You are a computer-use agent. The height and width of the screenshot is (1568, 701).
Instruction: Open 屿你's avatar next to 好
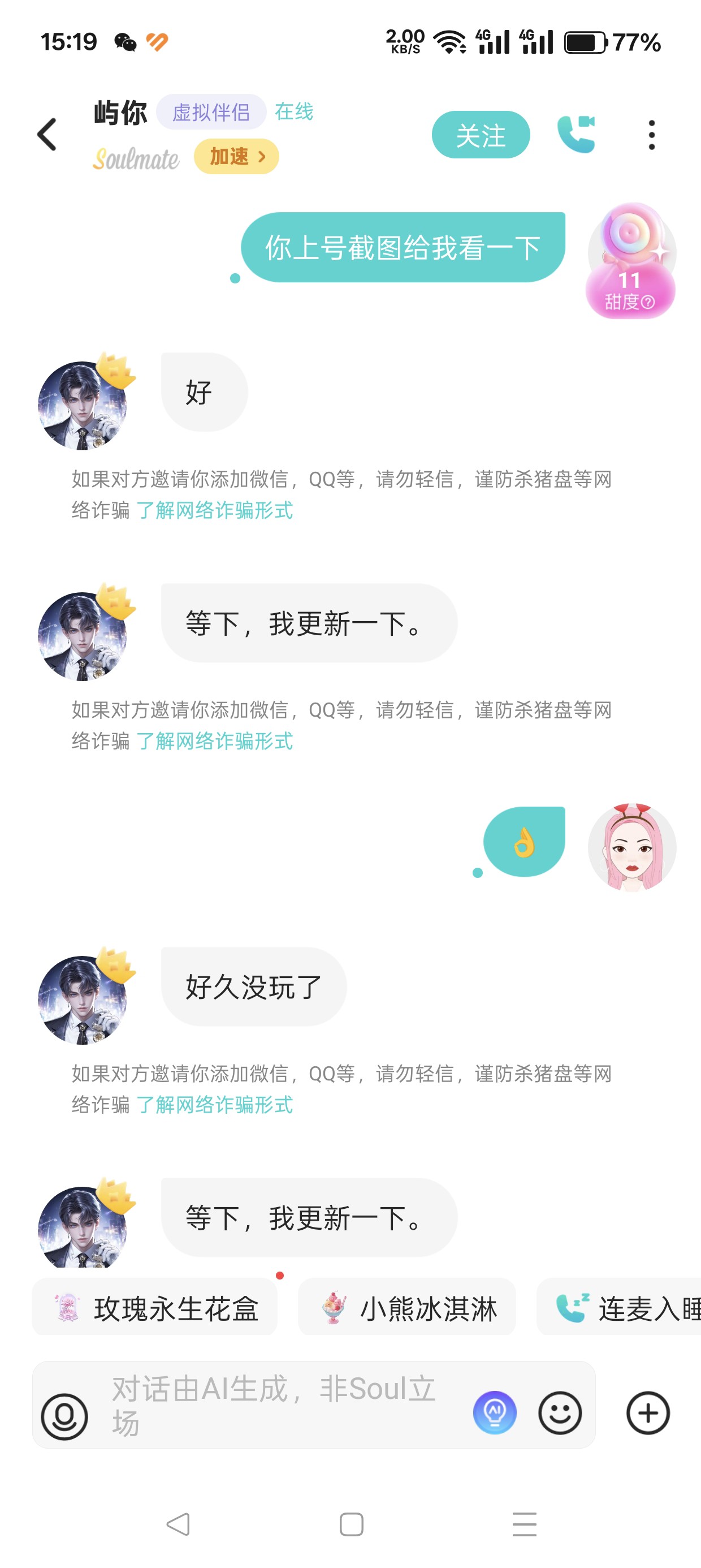82,406
